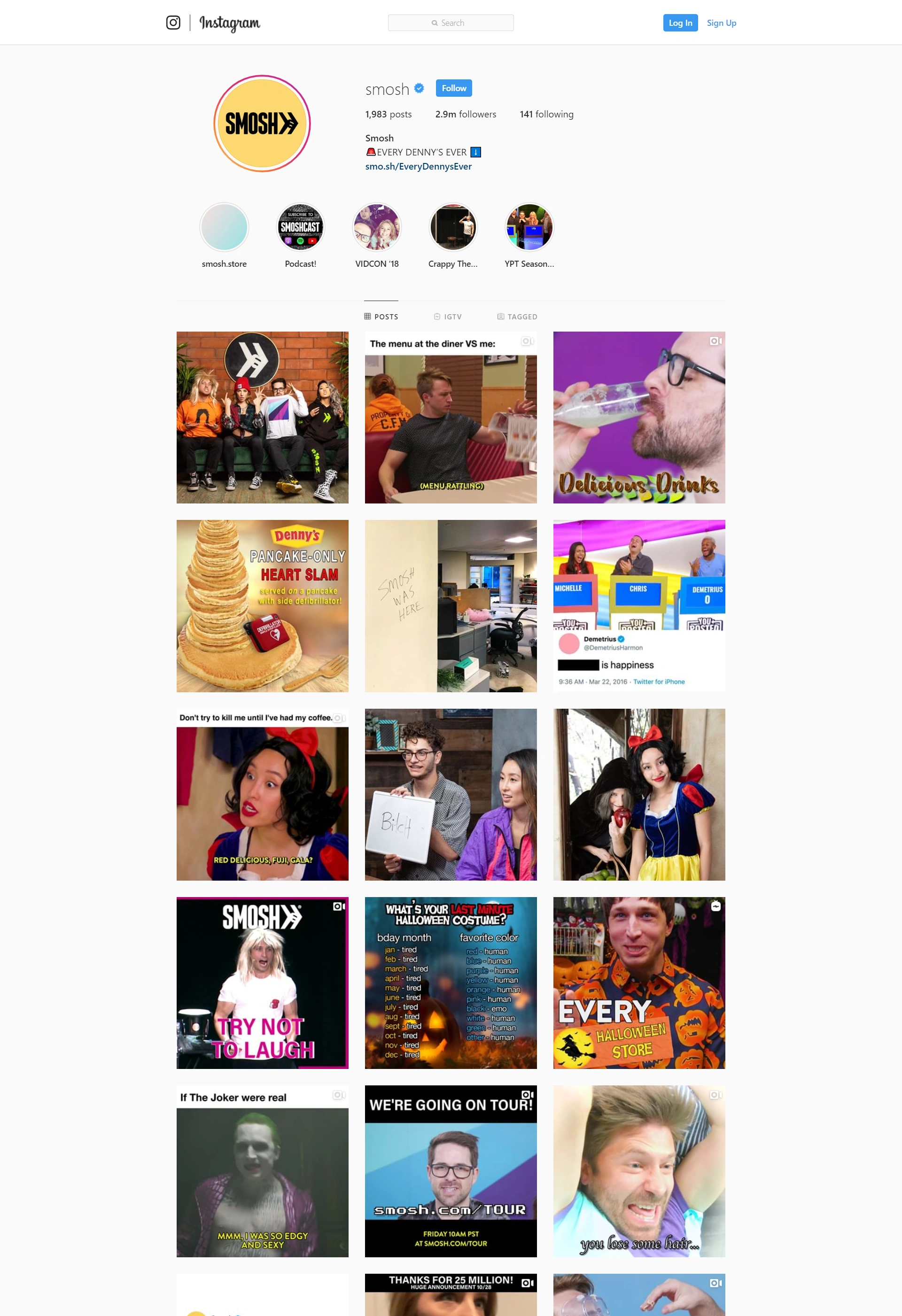Open the YPT Season highlight
The image size is (902, 1316).
[529, 235]
